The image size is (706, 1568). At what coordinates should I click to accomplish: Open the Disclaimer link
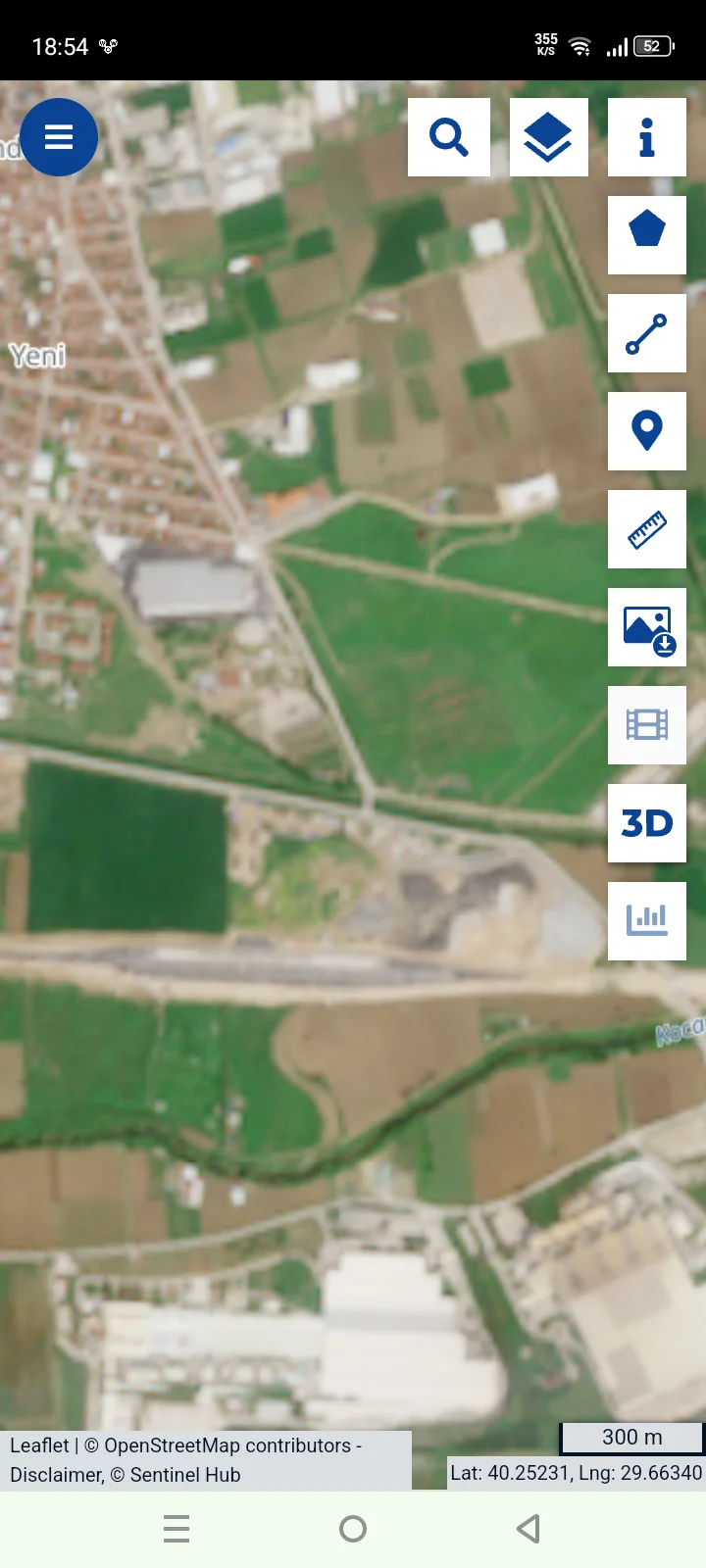click(55, 1475)
